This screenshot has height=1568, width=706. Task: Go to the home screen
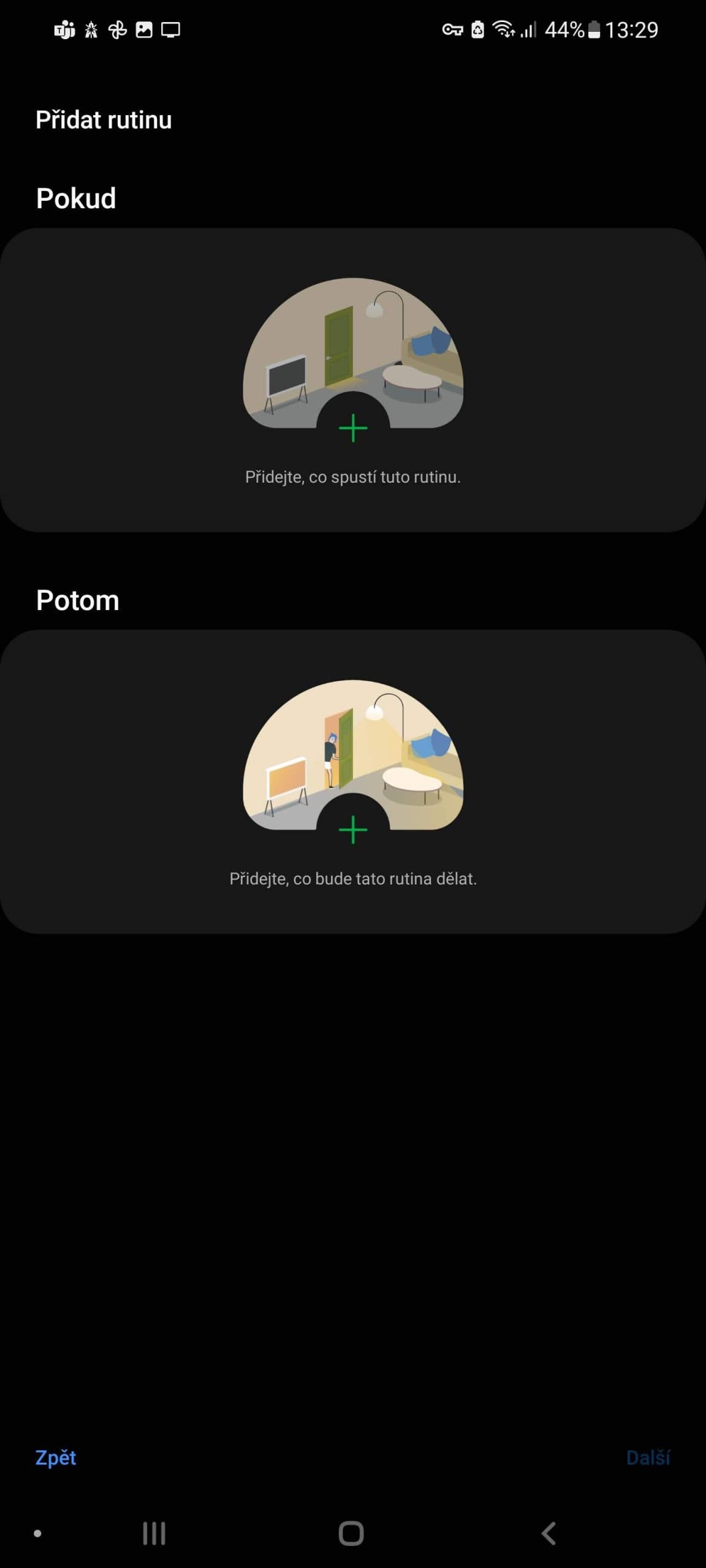[x=351, y=1533]
